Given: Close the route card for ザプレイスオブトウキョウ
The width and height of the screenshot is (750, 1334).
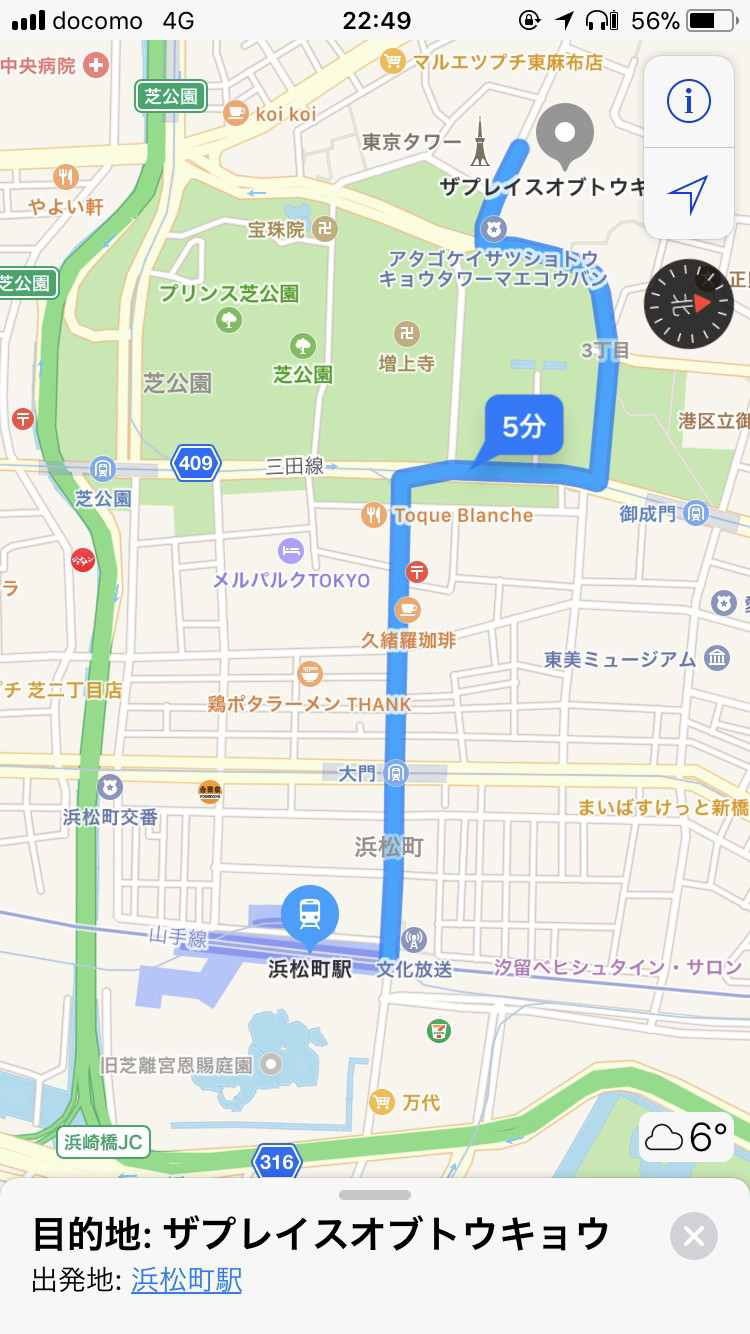Looking at the screenshot, I should (694, 1236).
